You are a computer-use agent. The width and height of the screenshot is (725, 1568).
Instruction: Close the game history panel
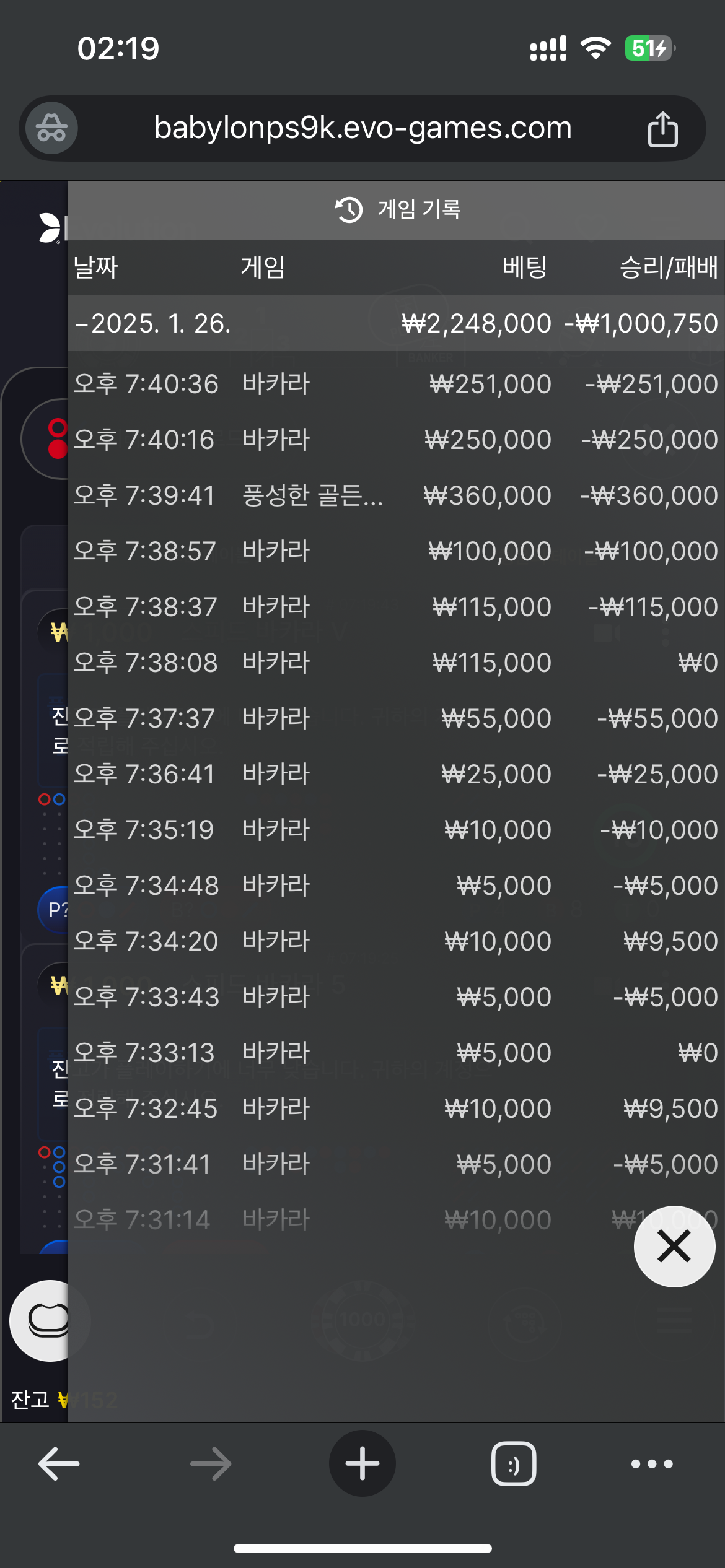(x=674, y=1246)
